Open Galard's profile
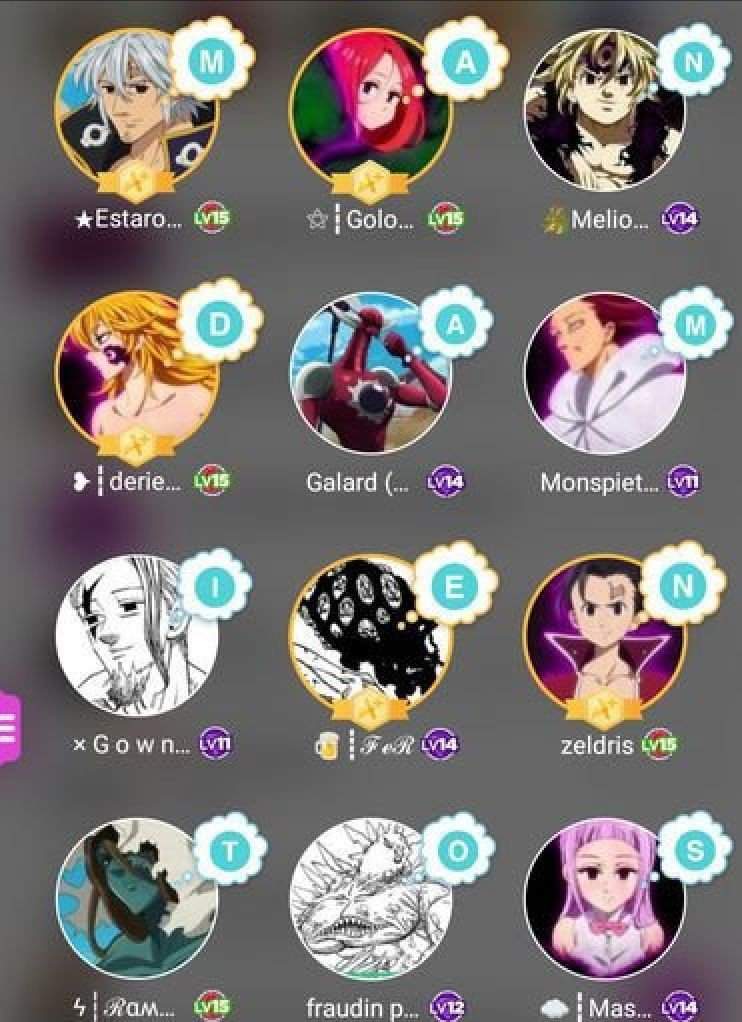Screen dimensions: 742x1022 tap(370, 372)
